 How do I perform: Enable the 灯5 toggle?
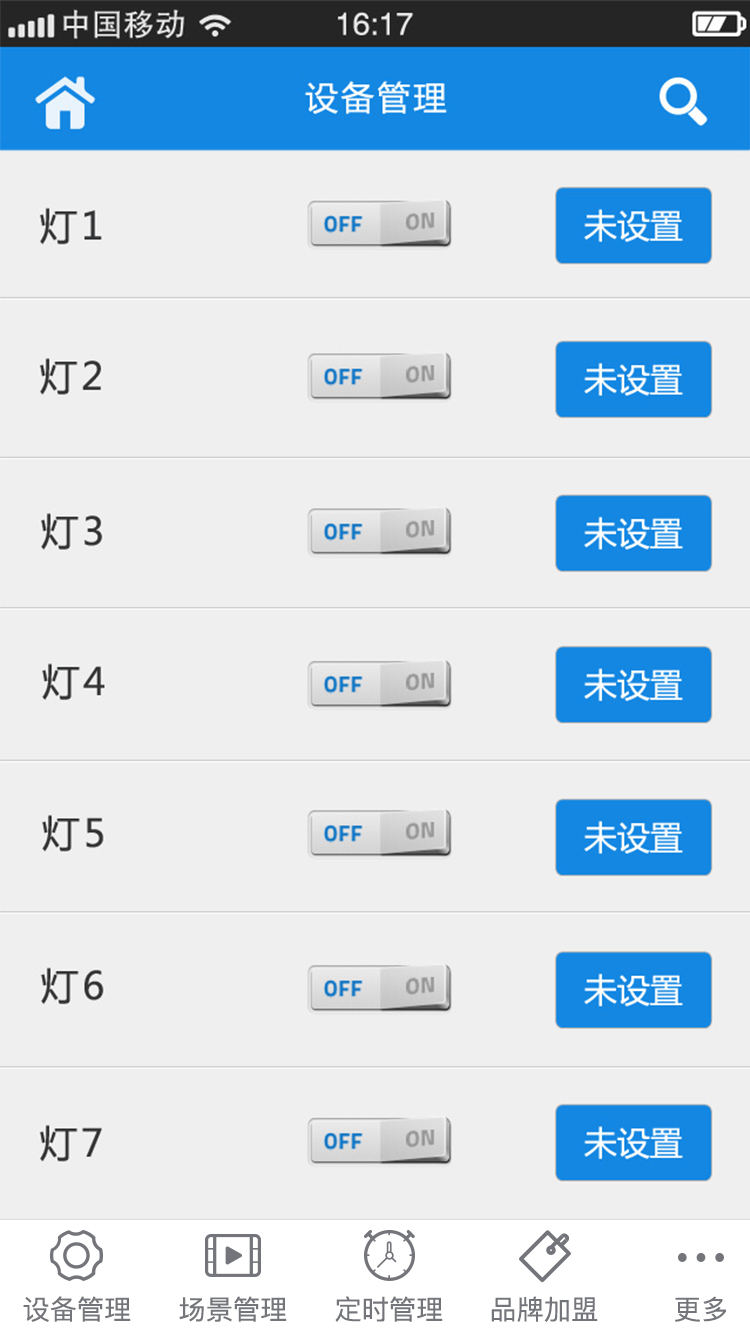coord(380,833)
